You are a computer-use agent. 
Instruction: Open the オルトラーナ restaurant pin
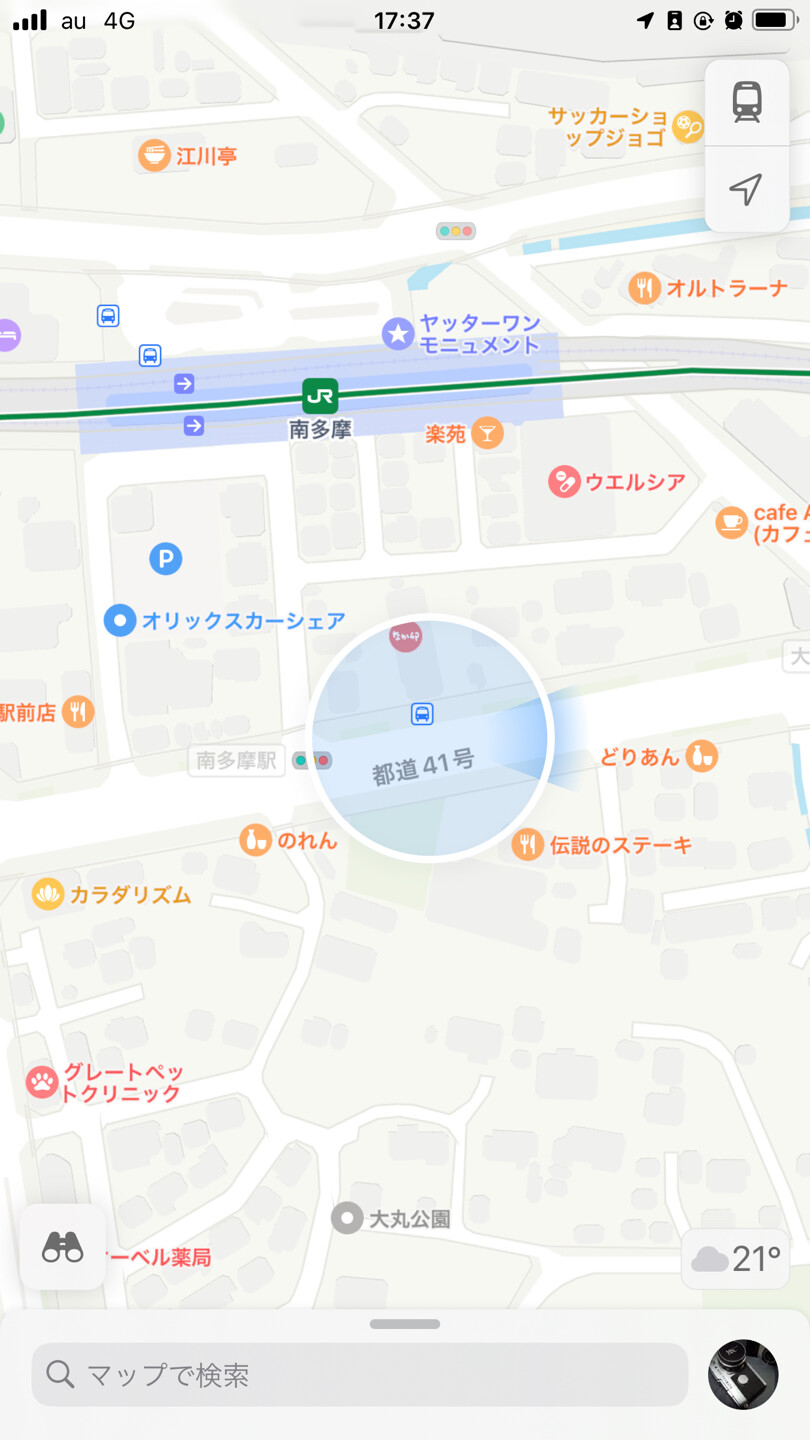pos(645,289)
